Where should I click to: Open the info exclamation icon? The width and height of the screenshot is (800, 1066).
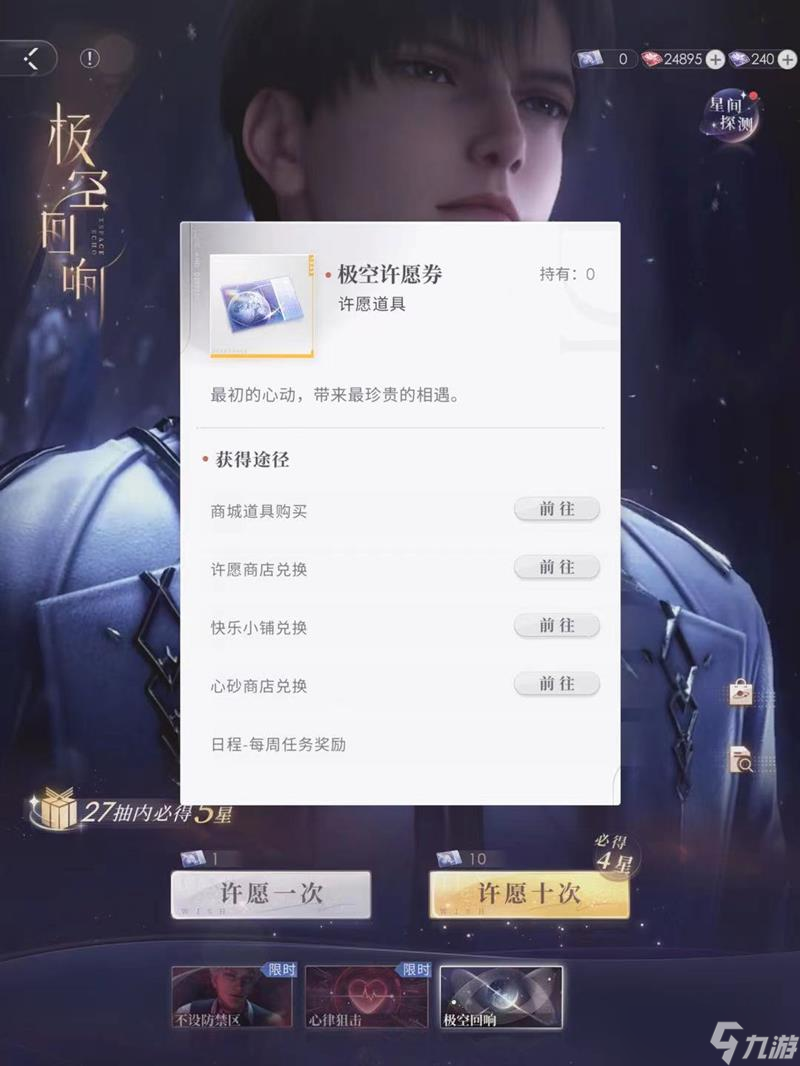90,58
